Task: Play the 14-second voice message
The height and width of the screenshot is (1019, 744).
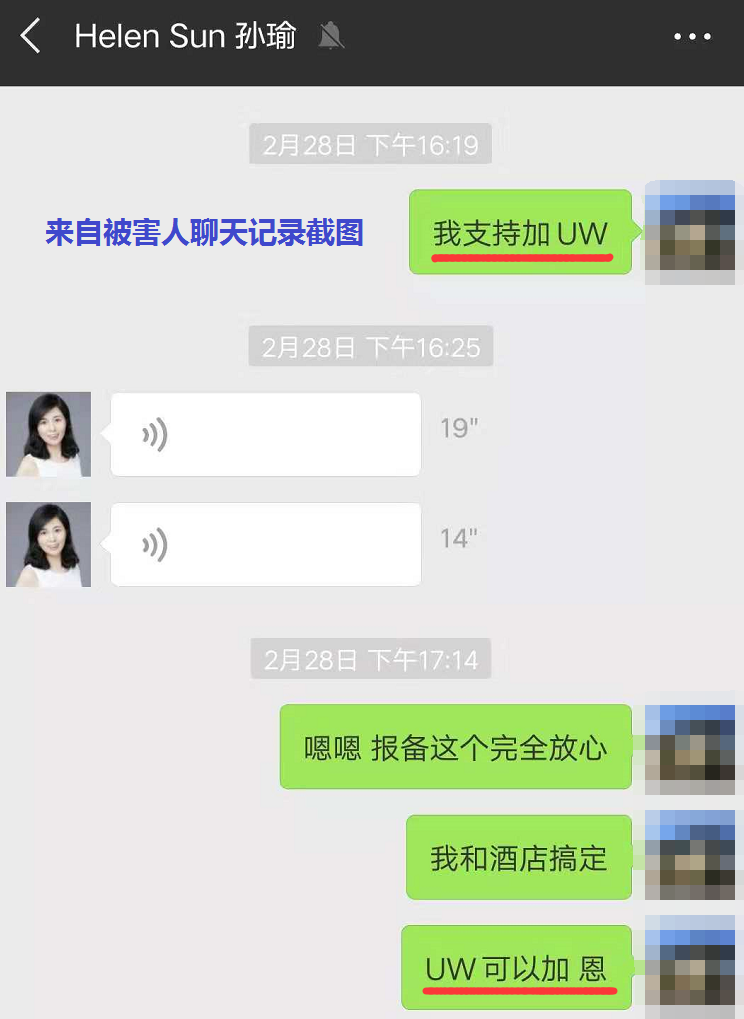Action: click(x=265, y=544)
